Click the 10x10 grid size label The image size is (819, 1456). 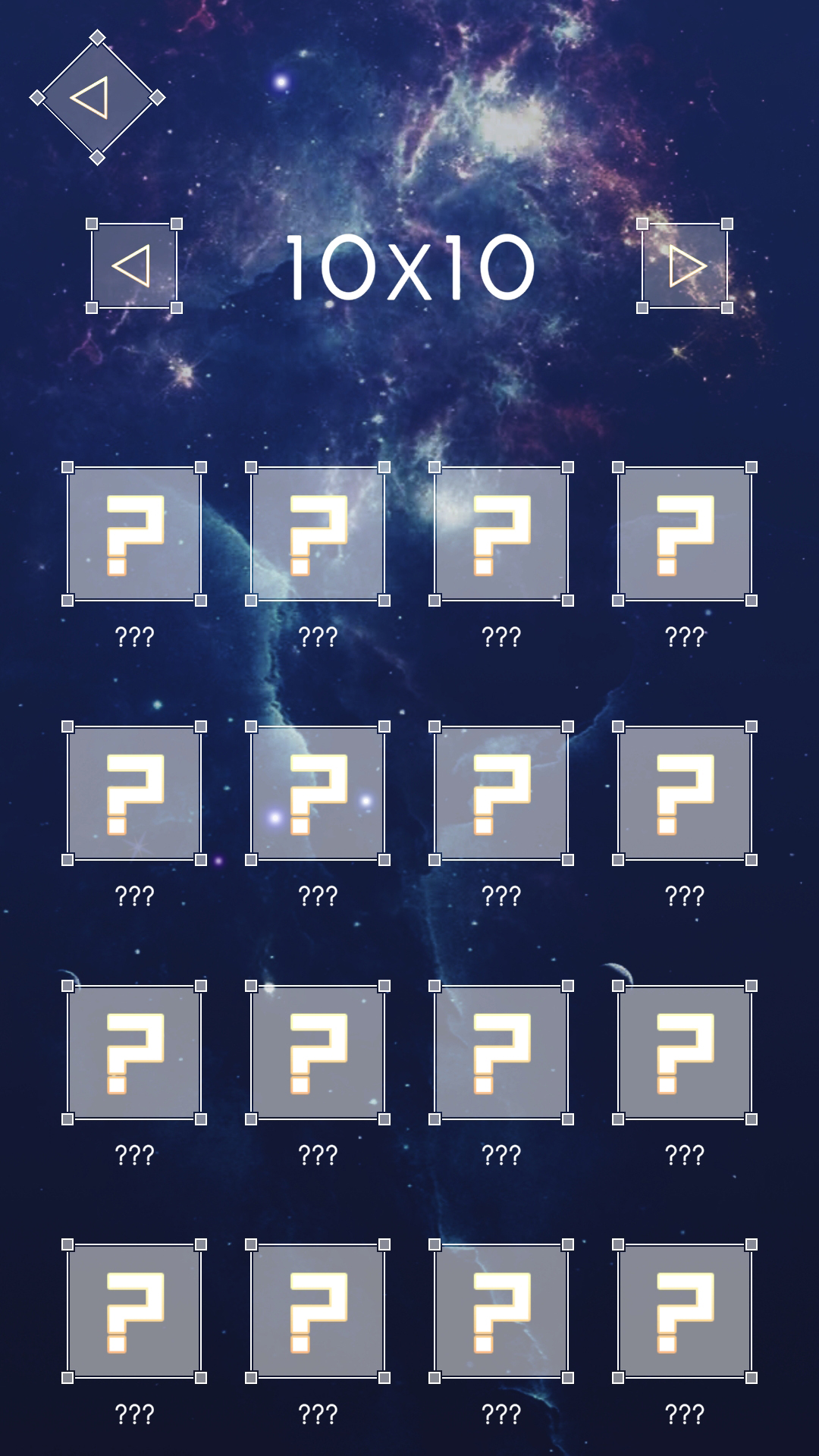point(409,265)
